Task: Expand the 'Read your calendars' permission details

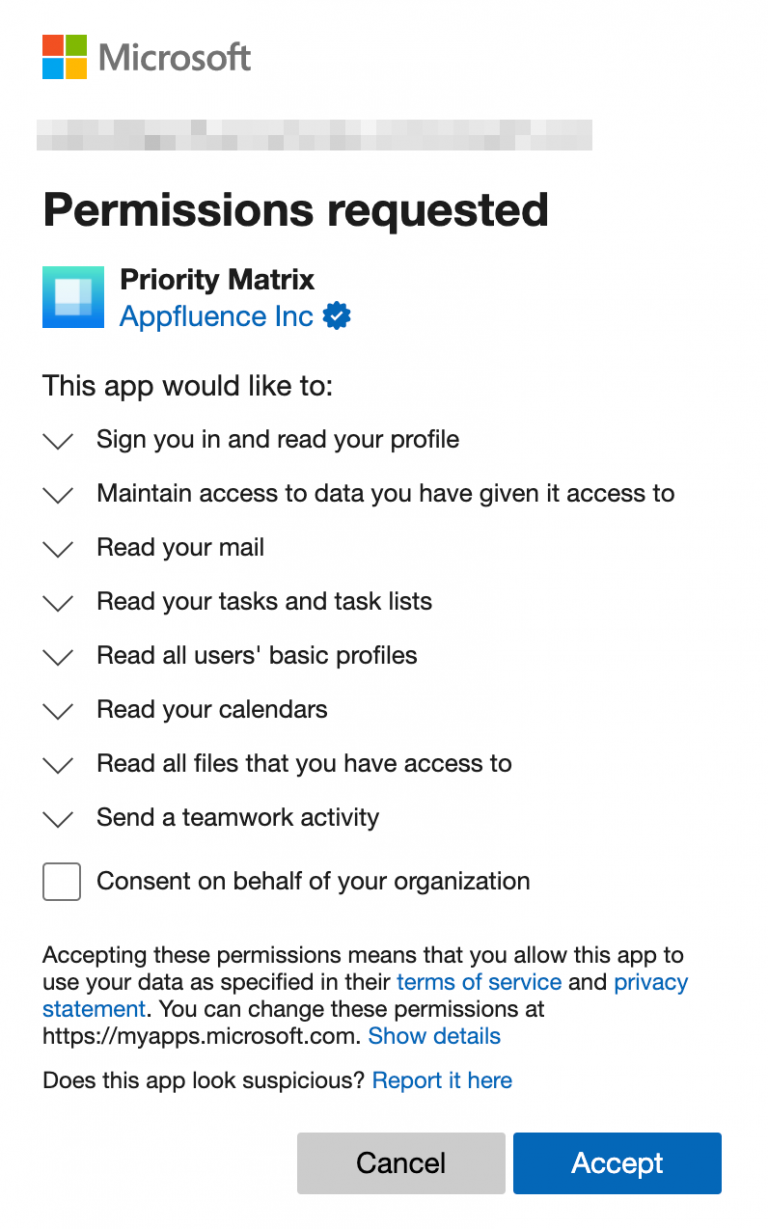Action: [x=57, y=710]
